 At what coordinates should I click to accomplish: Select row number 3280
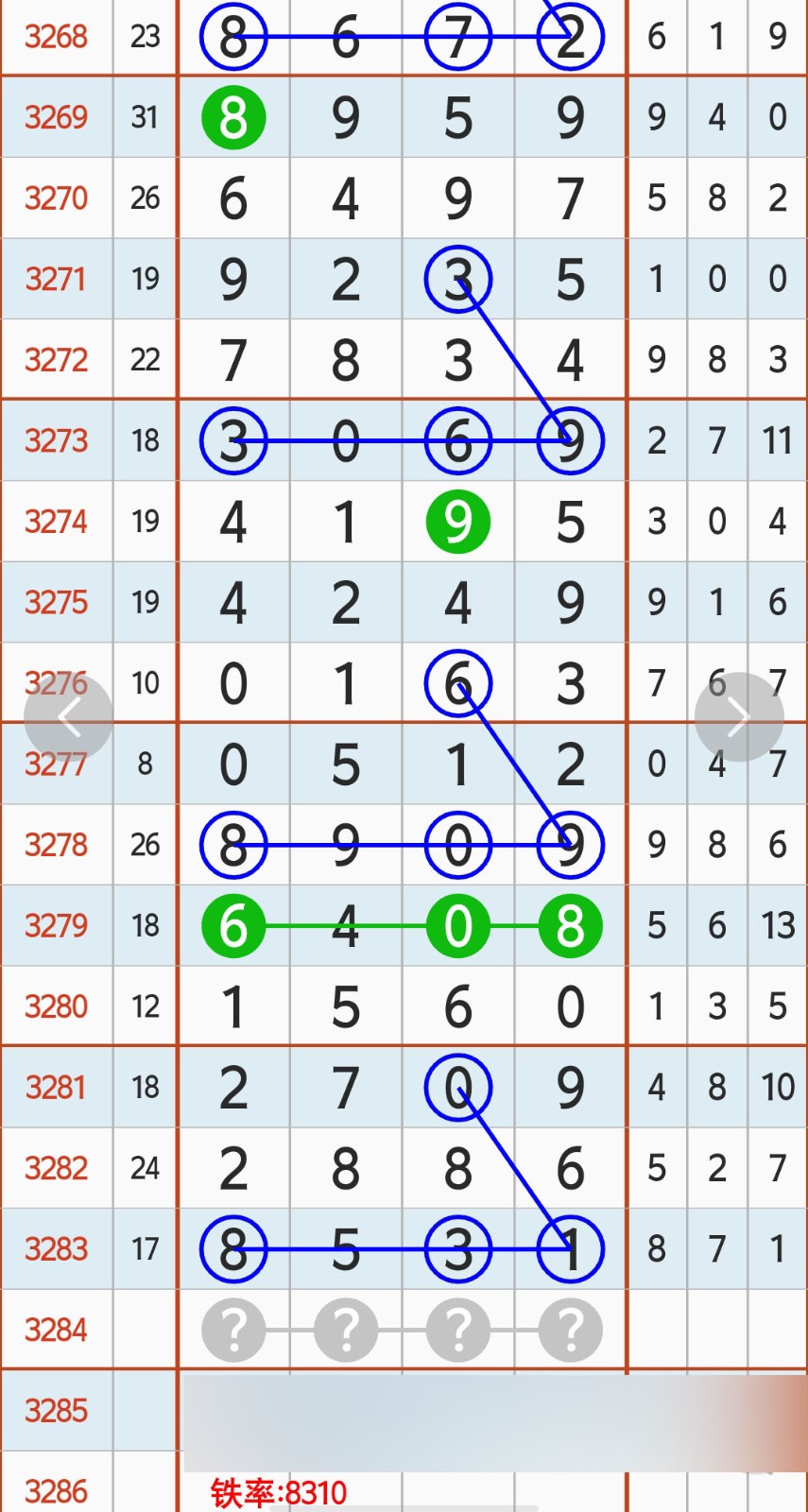57,1006
